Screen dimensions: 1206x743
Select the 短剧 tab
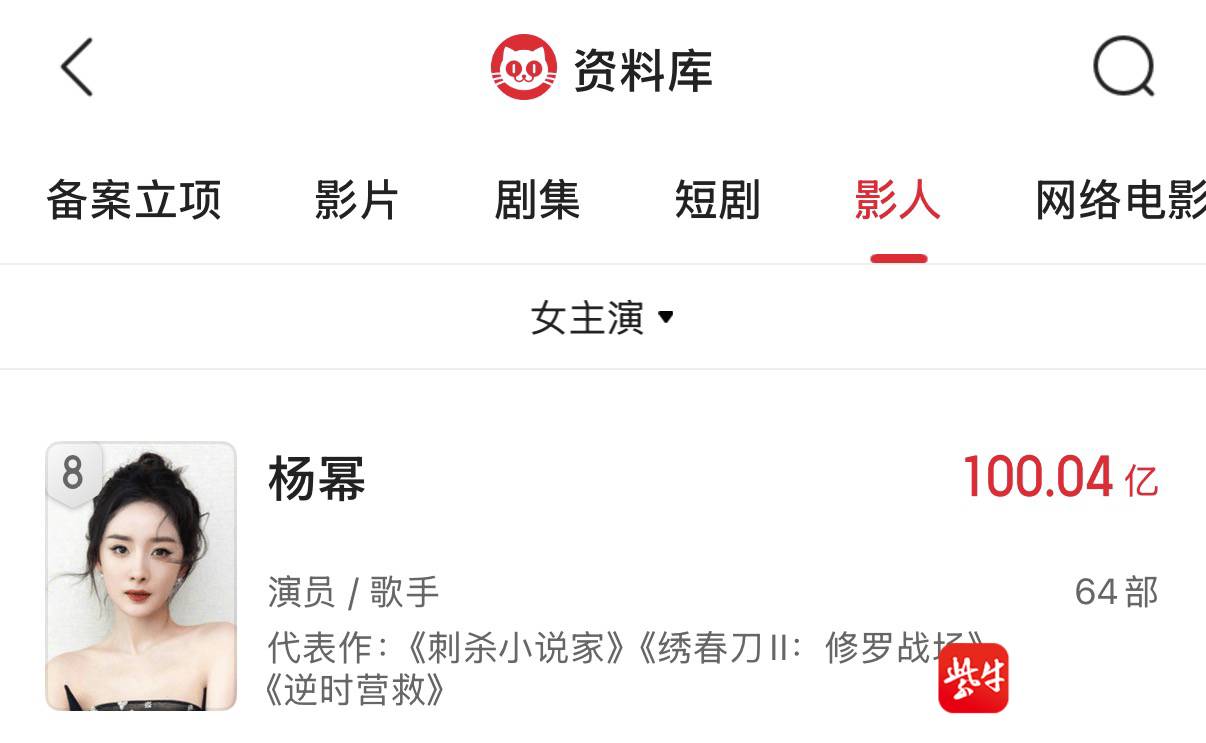pyautogui.click(x=717, y=201)
